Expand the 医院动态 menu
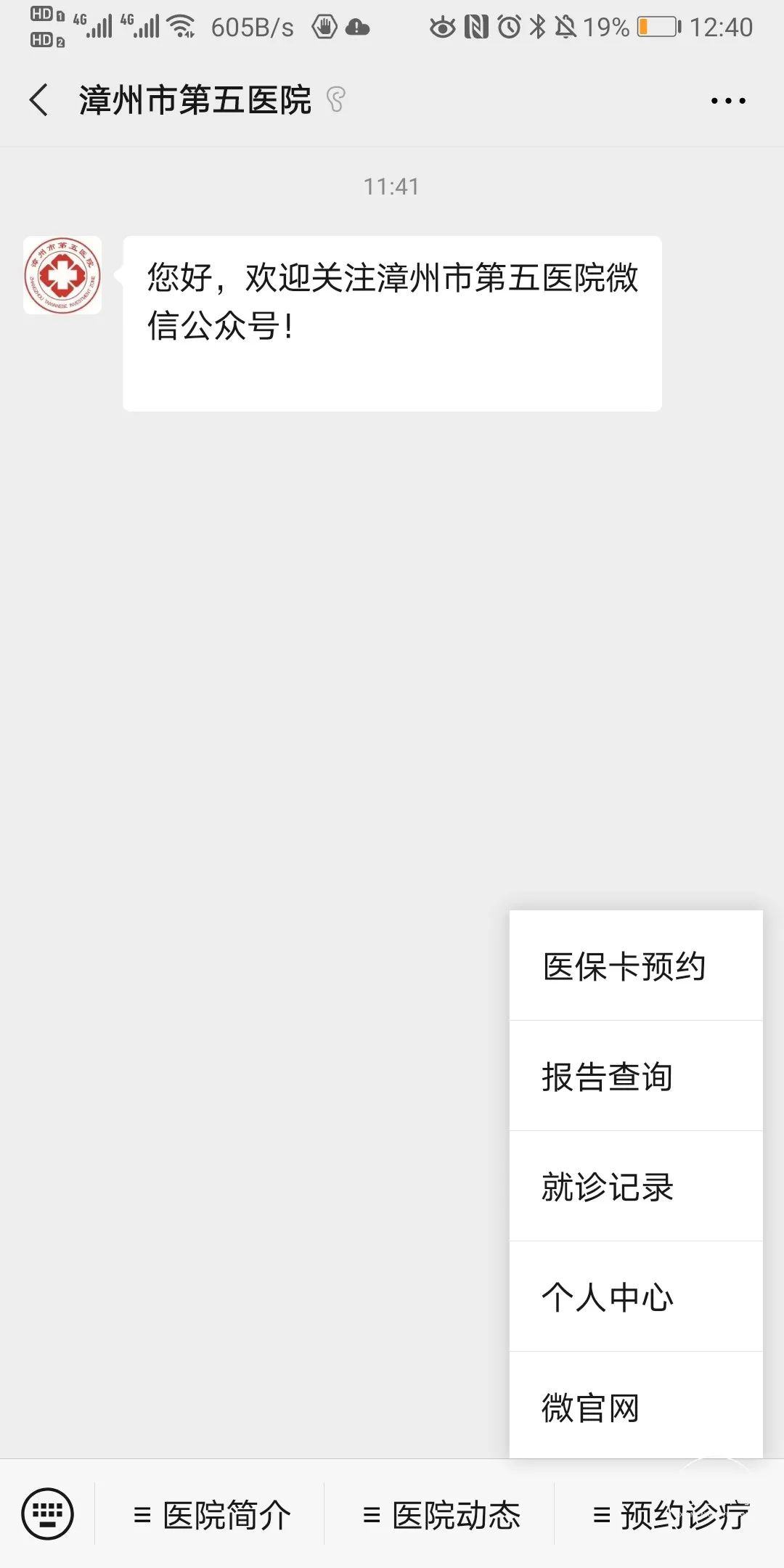Image resolution: width=784 pixels, height=1568 pixels. [x=441, y=1515]
